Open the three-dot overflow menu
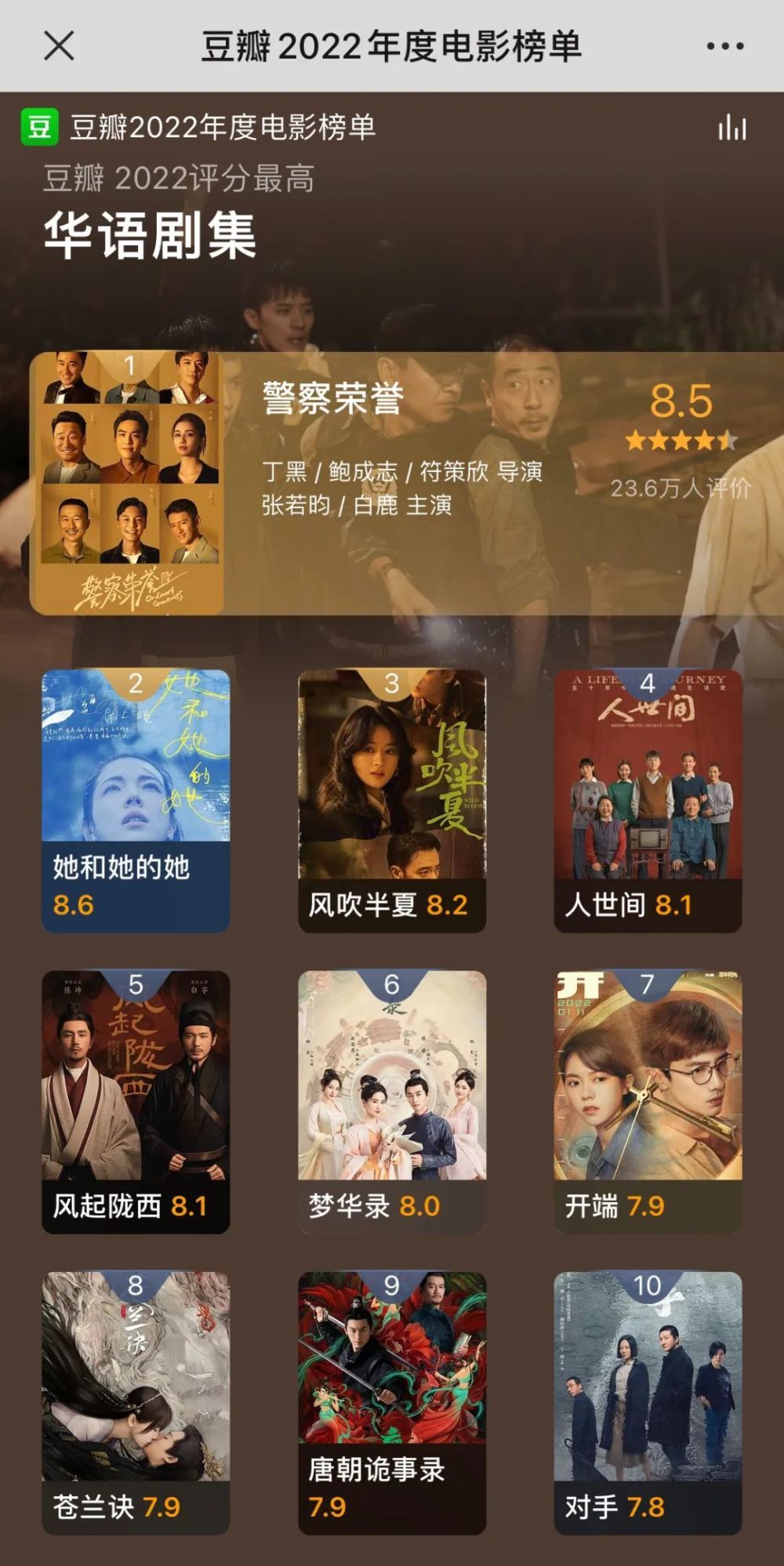Screen dimensions: 784x1566 [x=724, y=46]
